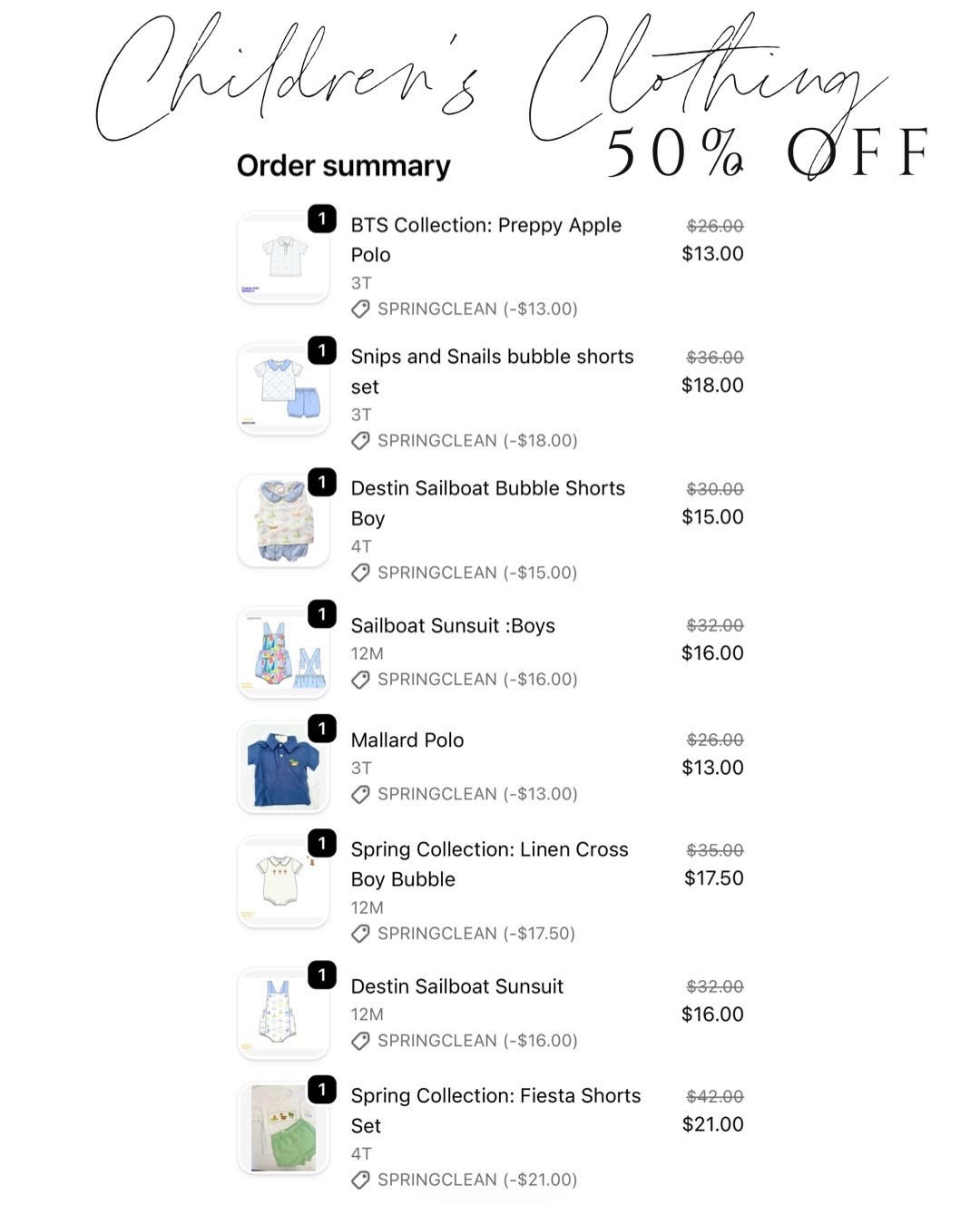Open the Mallard Polo product image
Image resolution: width=980 pixels, height=1225 pixels.
point(282,766)
